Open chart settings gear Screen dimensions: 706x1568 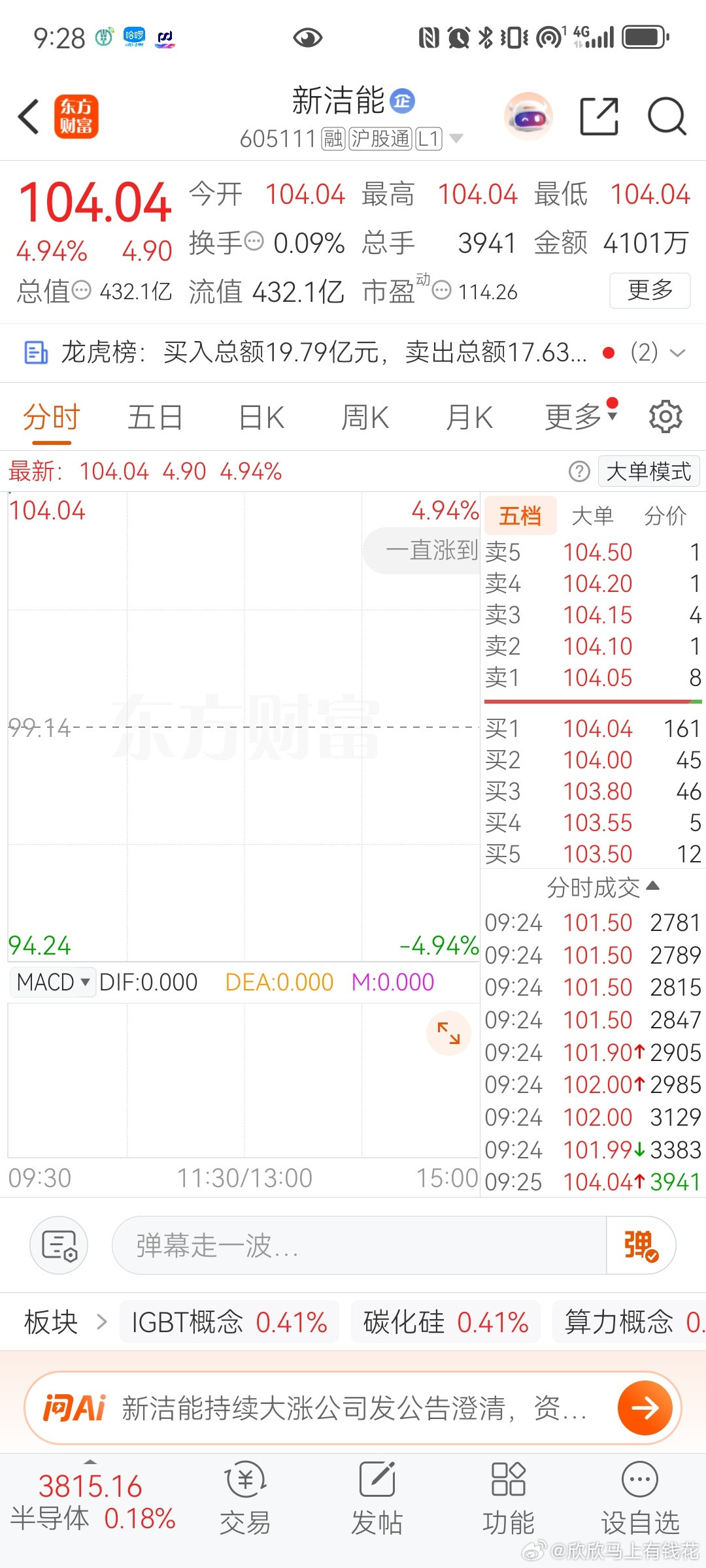click(665, 417)
